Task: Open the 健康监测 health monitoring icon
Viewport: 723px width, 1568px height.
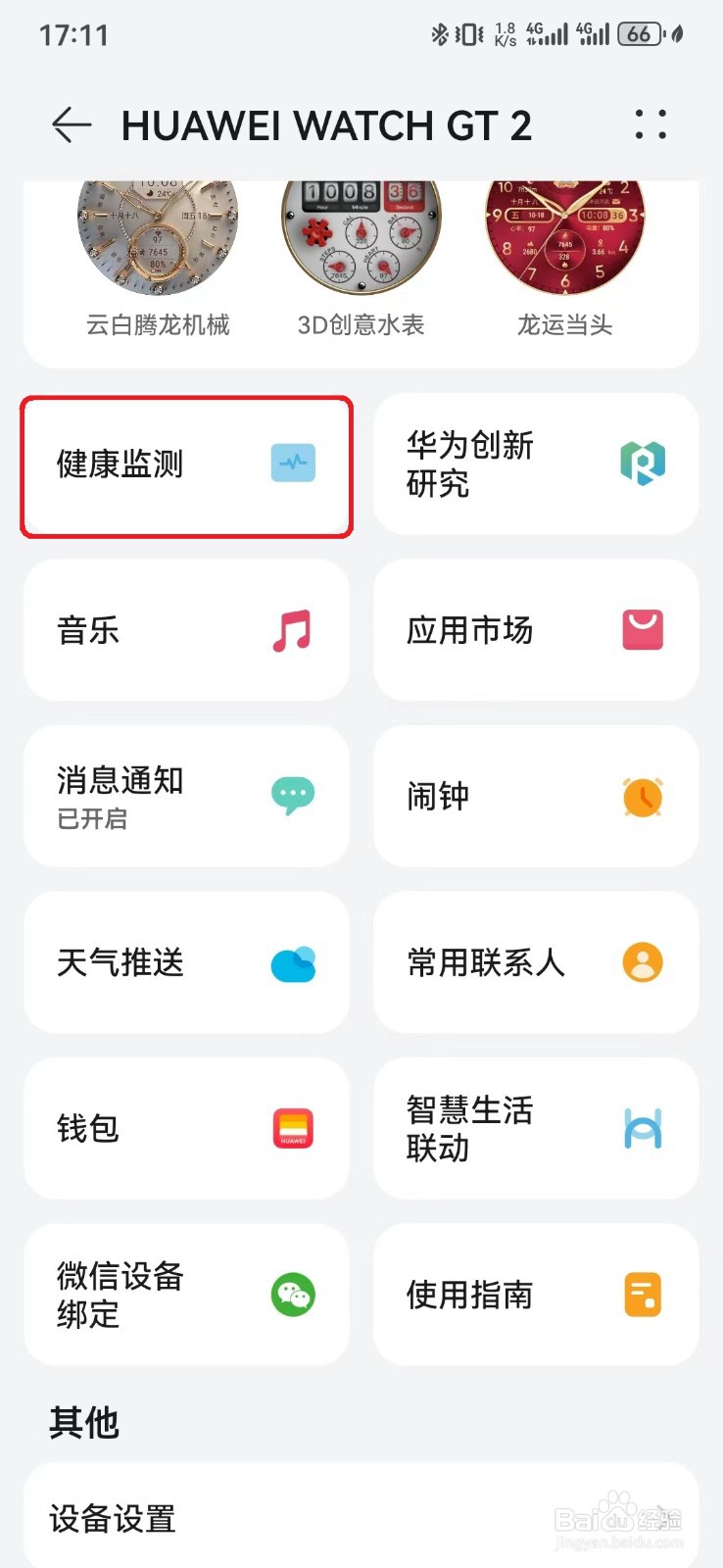Action: [x=293, y=463]
